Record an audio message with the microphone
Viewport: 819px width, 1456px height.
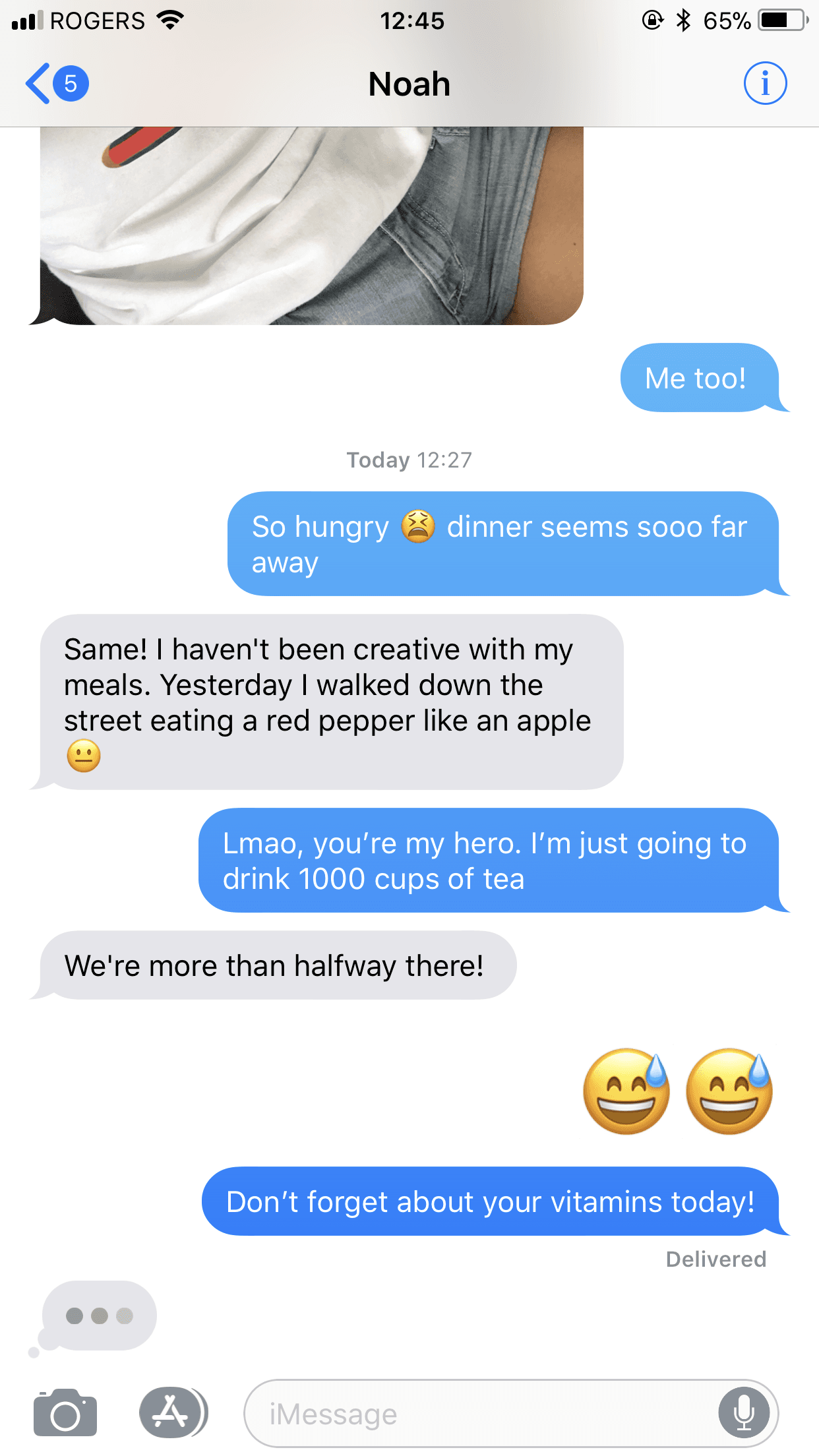(x=744, y=1414)
